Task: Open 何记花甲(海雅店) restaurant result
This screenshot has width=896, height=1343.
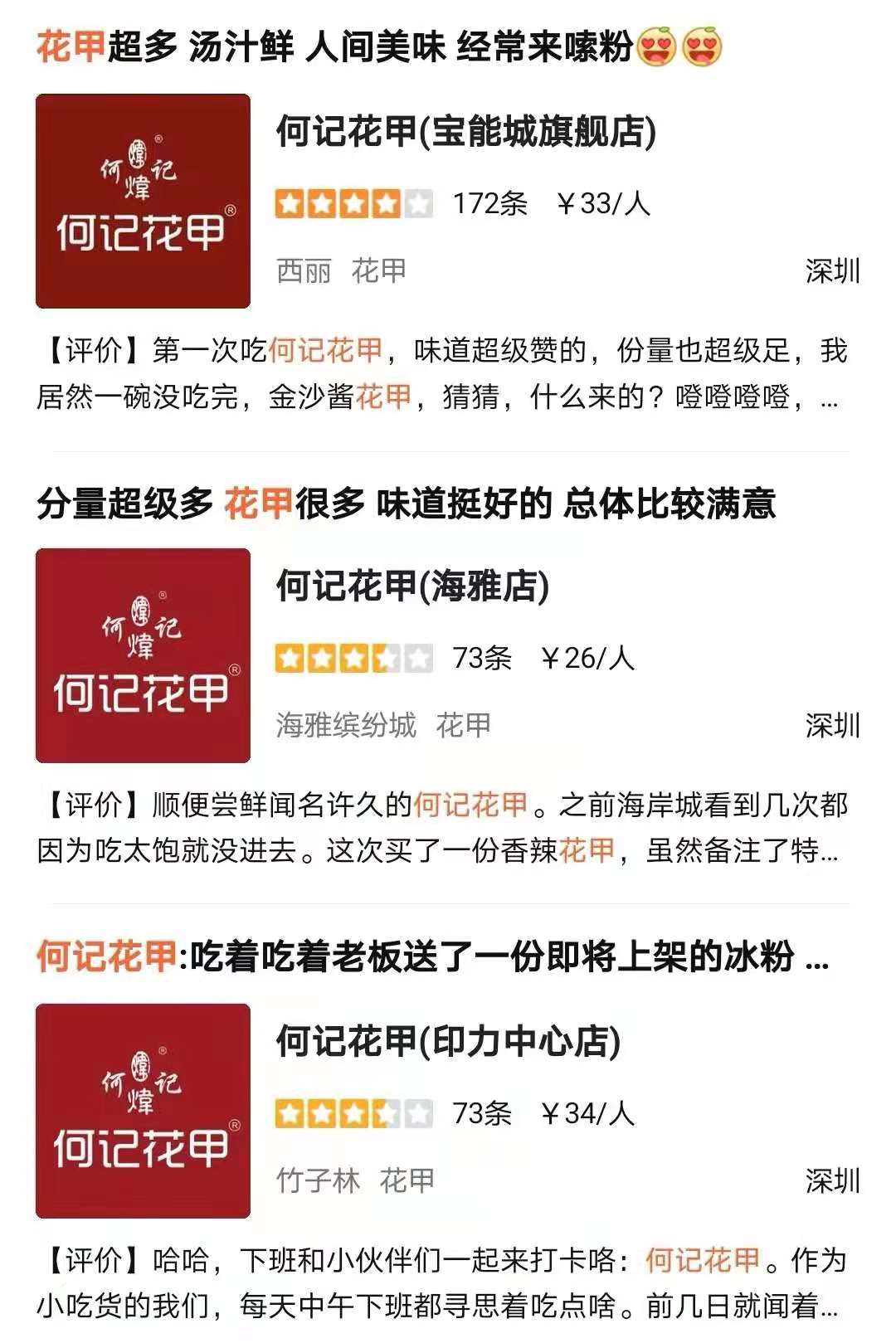Action: (412, 586)
